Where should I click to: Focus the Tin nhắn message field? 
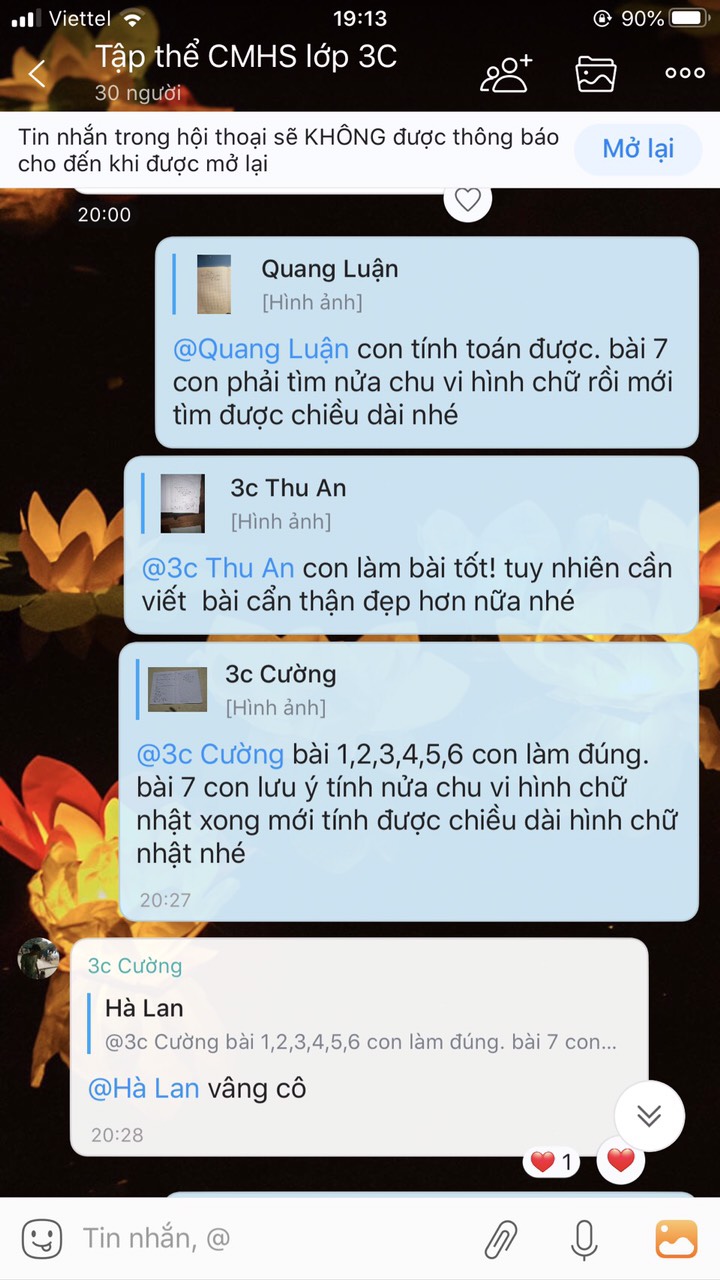pos(270,1238)
